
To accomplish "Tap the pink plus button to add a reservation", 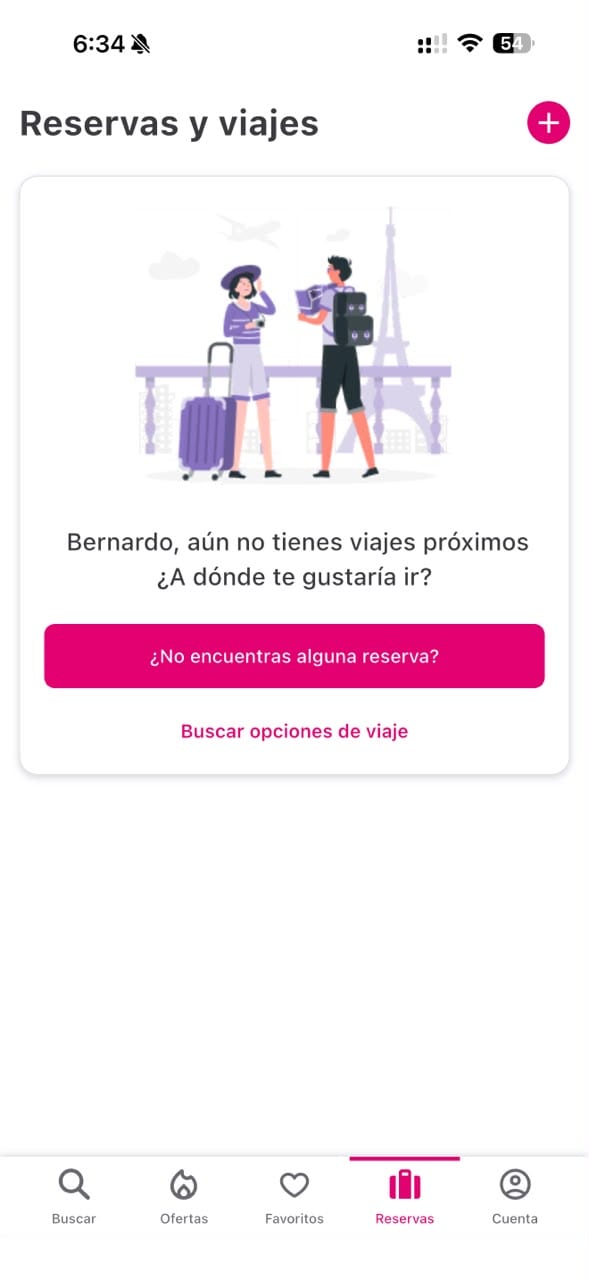I will (548, 123).
